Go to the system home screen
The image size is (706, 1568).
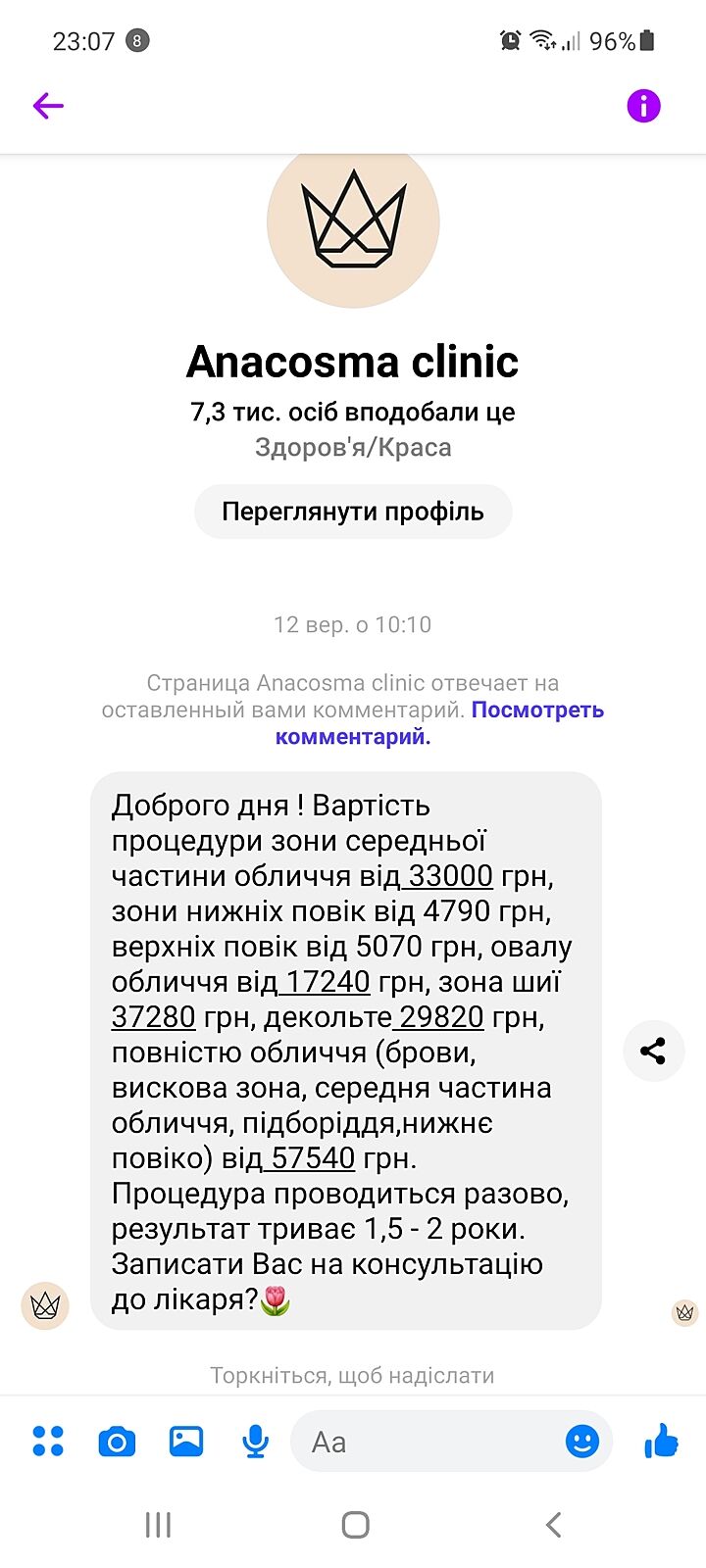(355, 1525)
